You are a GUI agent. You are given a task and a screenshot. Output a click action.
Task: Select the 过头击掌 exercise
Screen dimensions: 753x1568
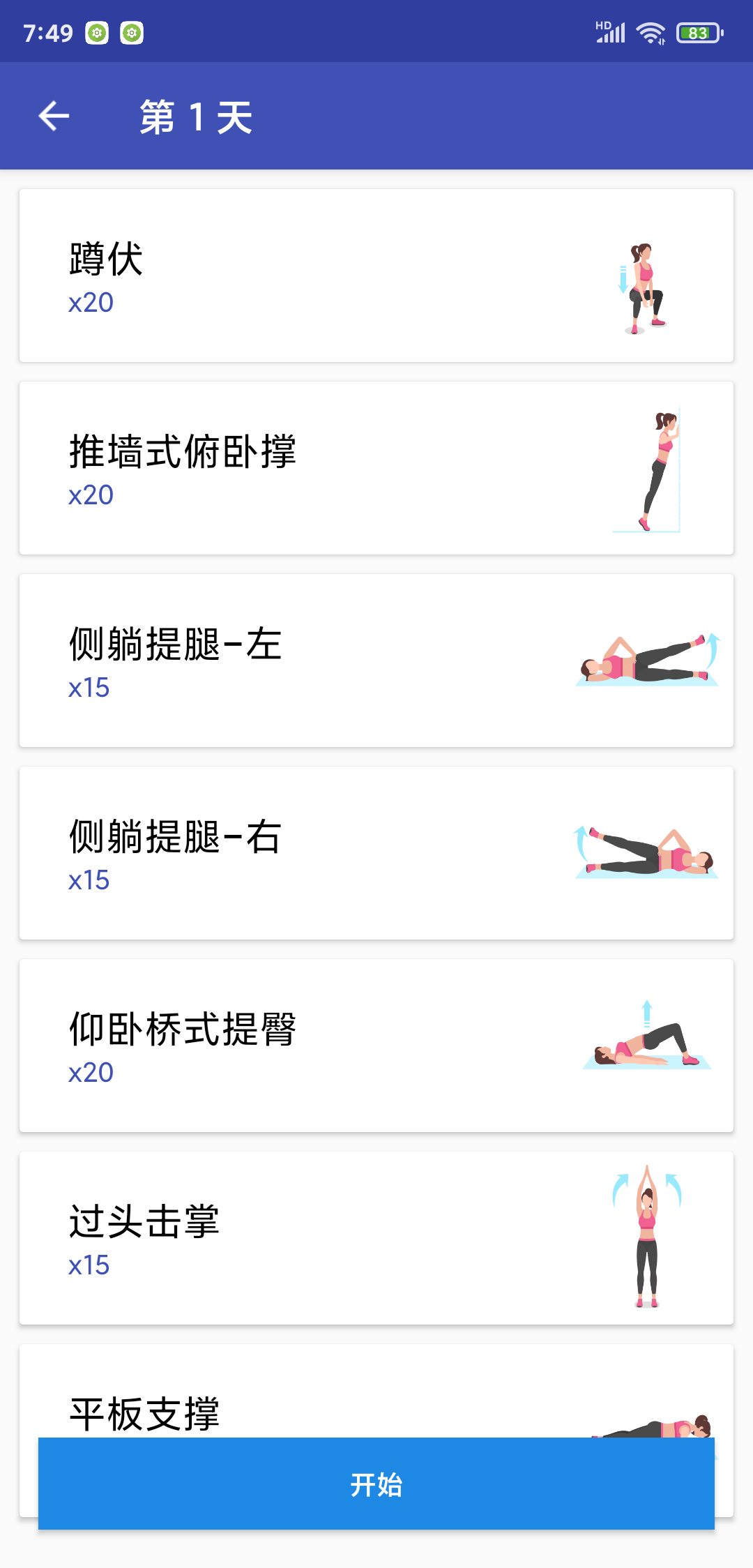pyautogui.click(x=376, y=1238)
